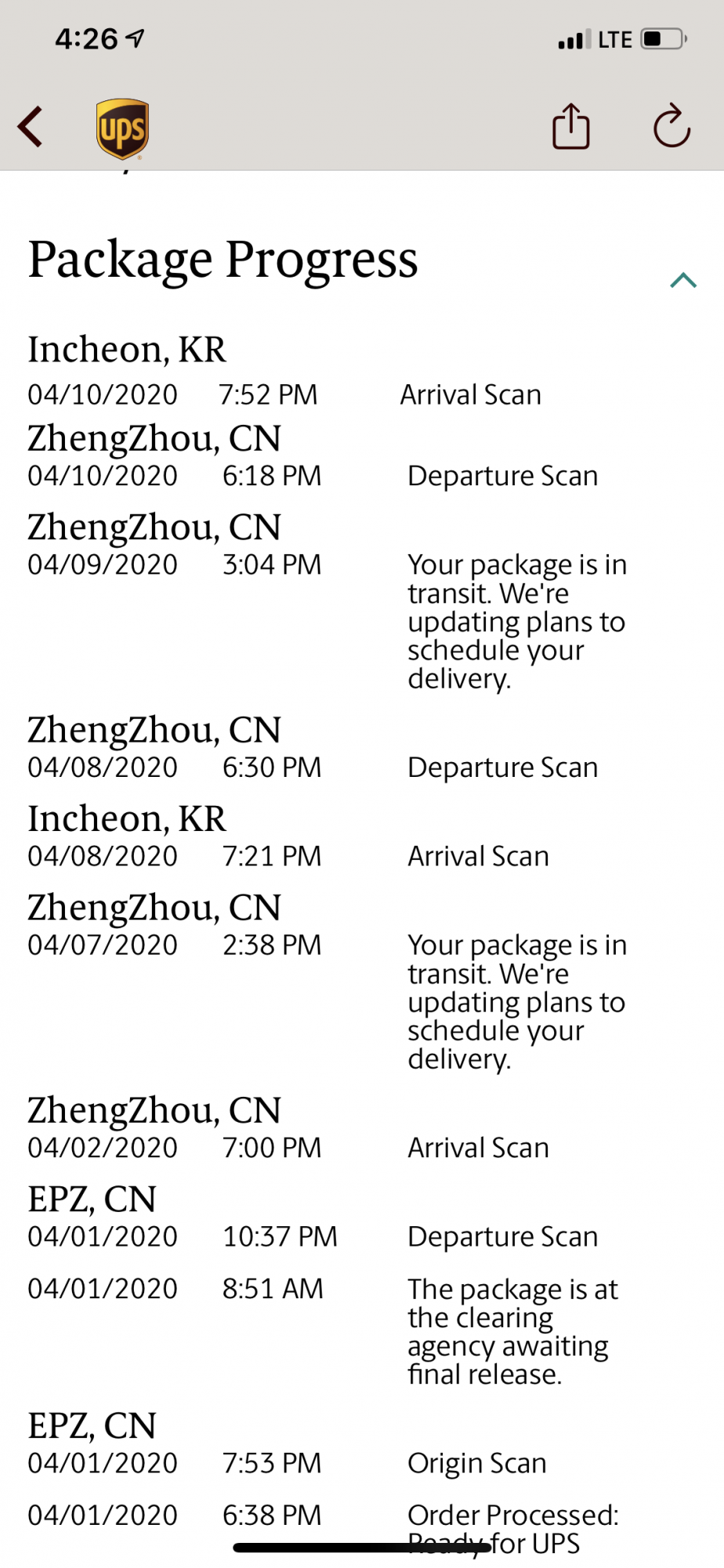Image resolution: width=724 pixels, height=1568 pixels.
Task: Refresh the tracking page
Action: click(672, 125)
